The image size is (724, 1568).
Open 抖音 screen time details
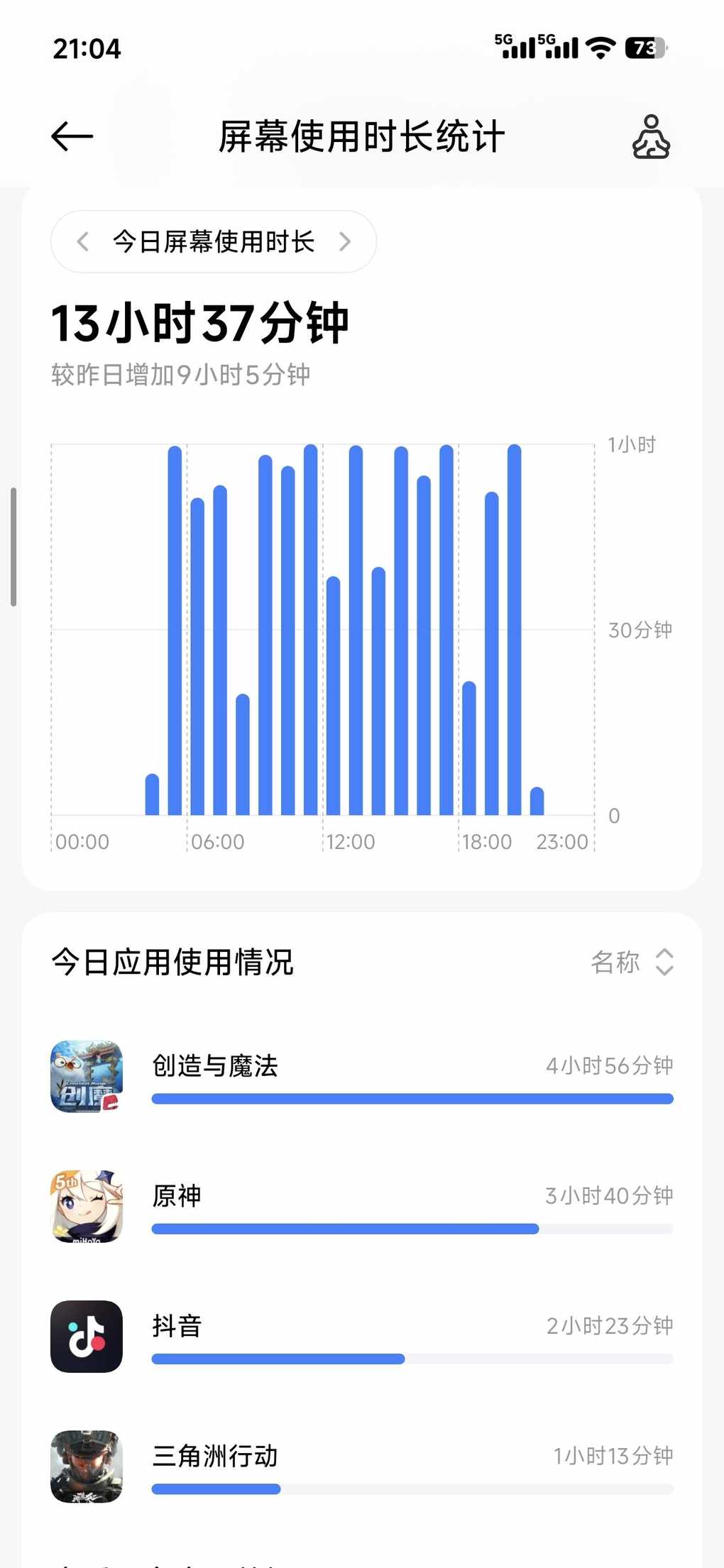(x=362, y=1336)
